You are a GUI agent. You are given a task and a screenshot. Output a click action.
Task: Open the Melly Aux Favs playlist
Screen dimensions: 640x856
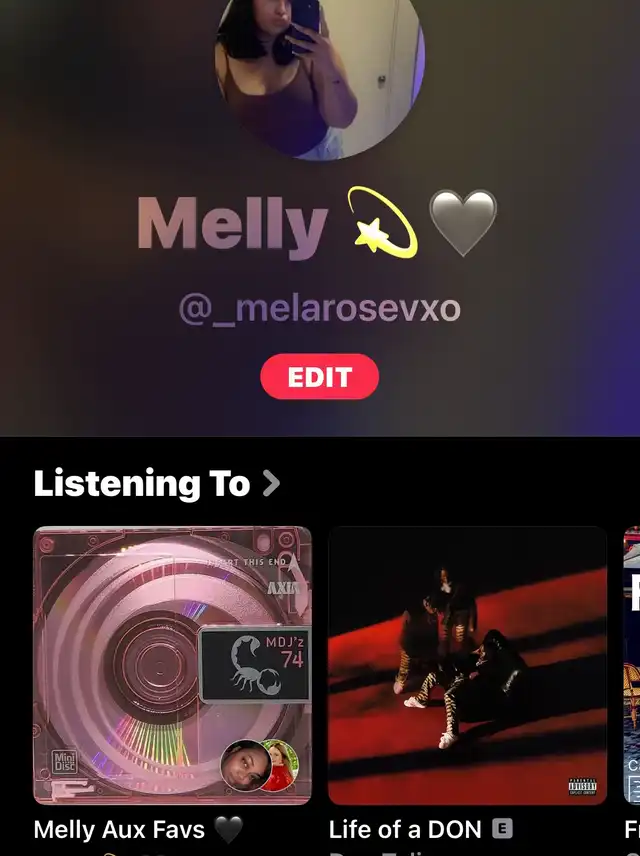tap(173, 665)
